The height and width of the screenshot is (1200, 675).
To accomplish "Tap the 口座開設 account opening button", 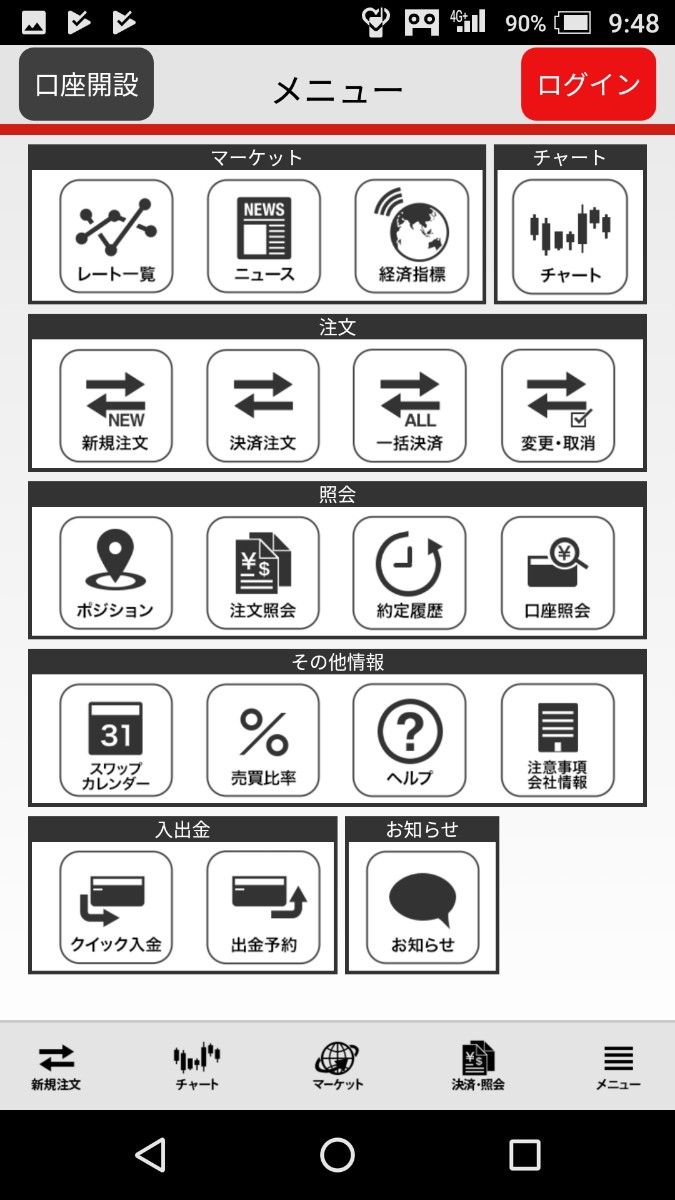I will point(86,85).
